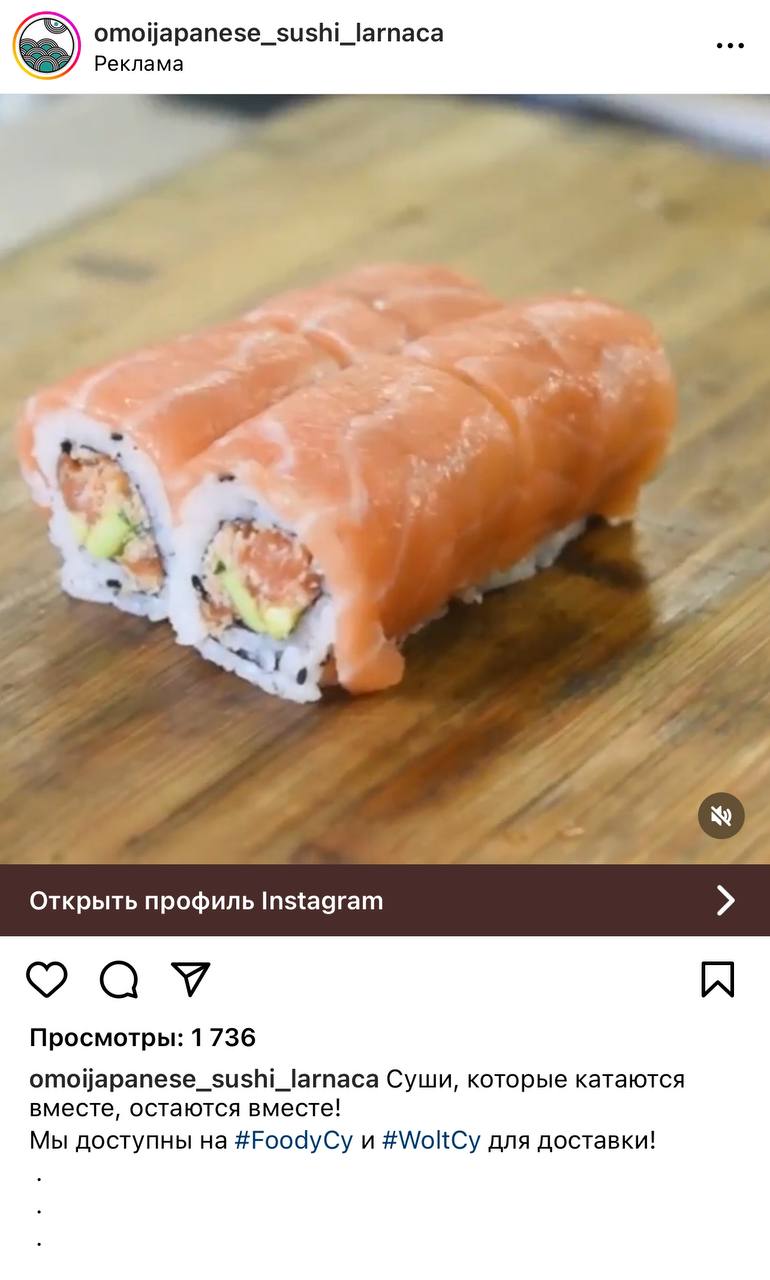The image size is (770, 1280).
Task: Tap the omoijapanese_sushi_larnaca username in header
Action: [268, 33]
